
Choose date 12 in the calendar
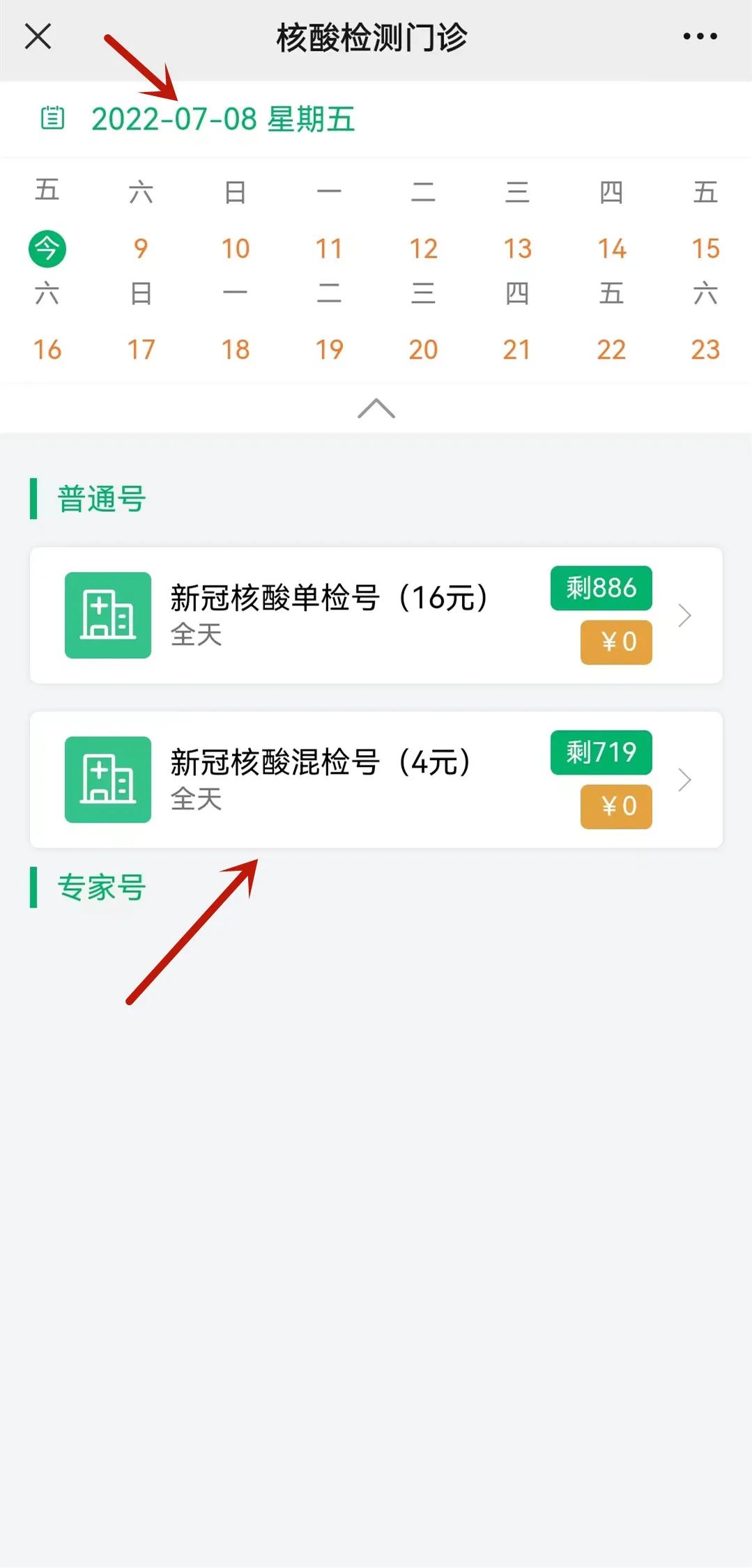tap(423, 249)
